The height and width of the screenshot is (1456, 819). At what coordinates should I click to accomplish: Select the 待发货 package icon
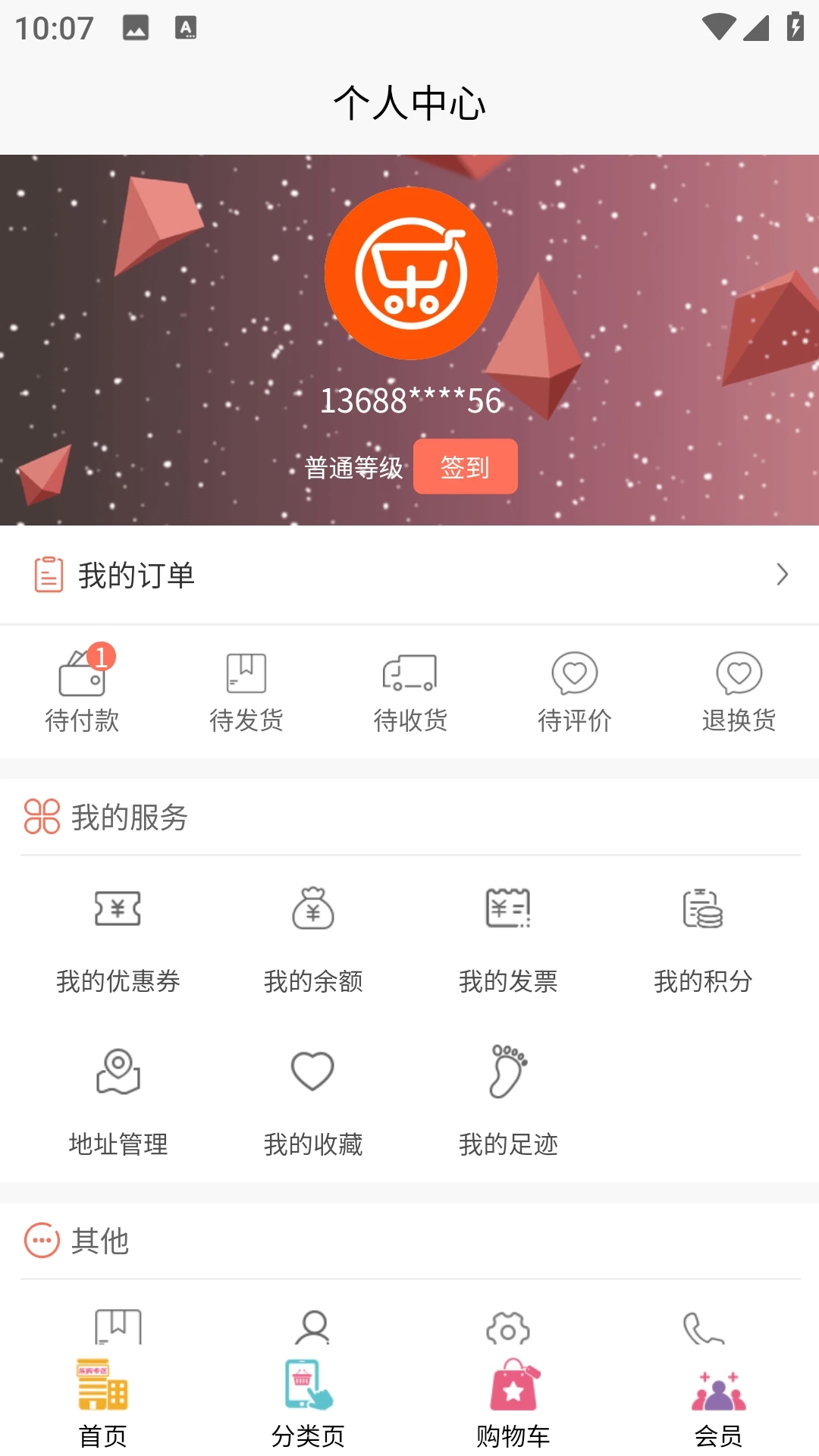(246, 673)
